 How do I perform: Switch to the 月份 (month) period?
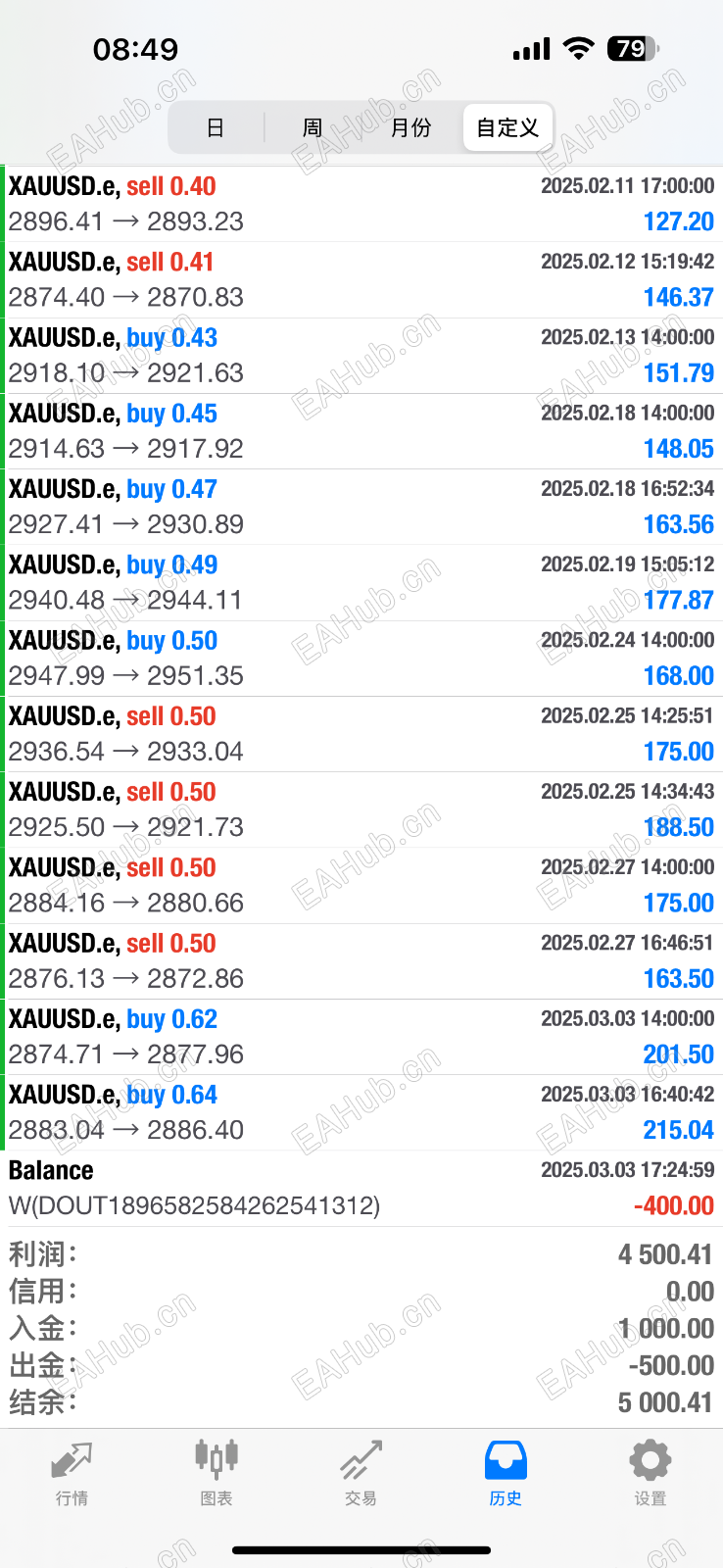pos(410,127)
